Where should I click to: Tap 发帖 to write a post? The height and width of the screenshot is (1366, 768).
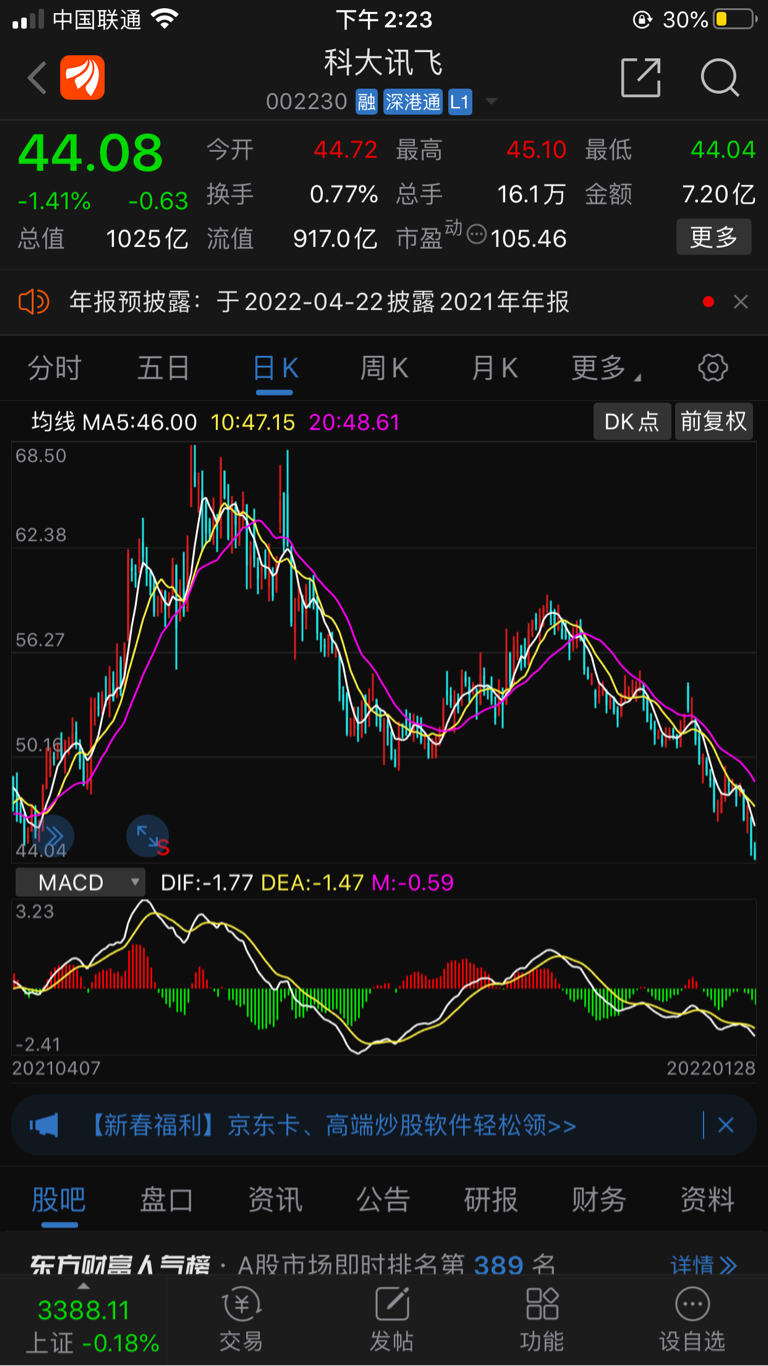(x=391, y=1320)
